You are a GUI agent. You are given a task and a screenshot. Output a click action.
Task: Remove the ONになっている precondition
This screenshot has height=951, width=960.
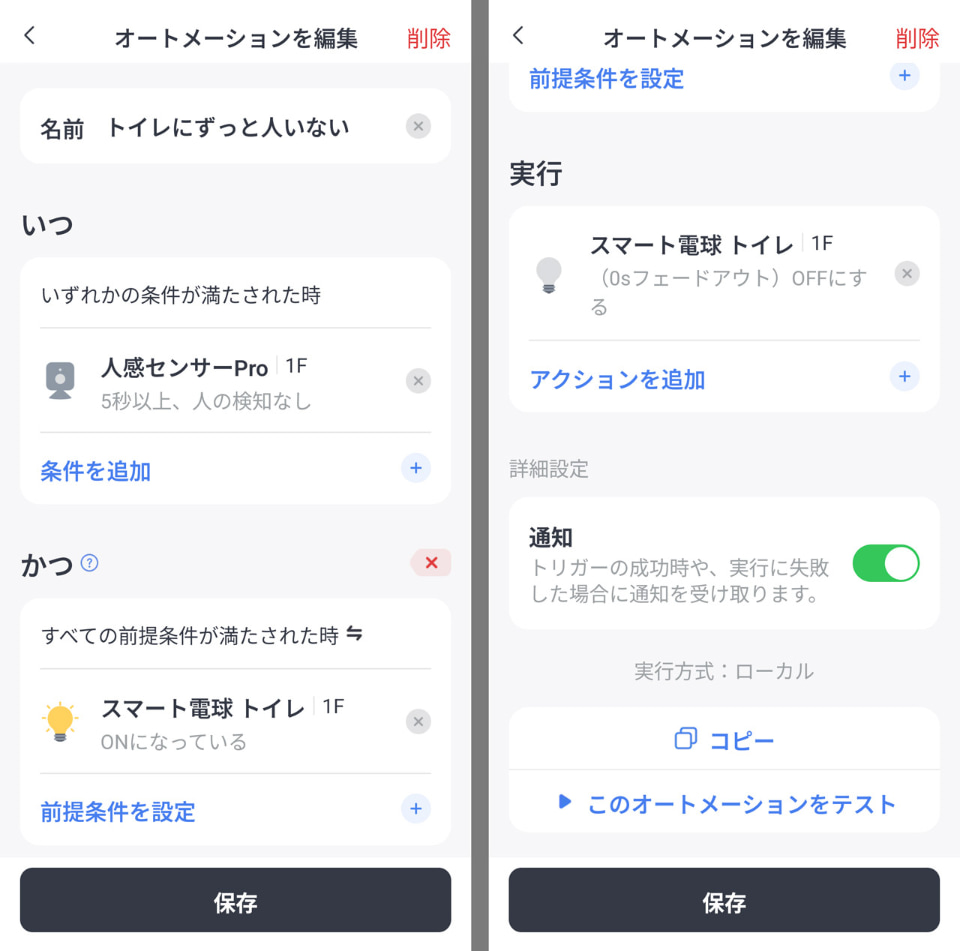point(418,721)
